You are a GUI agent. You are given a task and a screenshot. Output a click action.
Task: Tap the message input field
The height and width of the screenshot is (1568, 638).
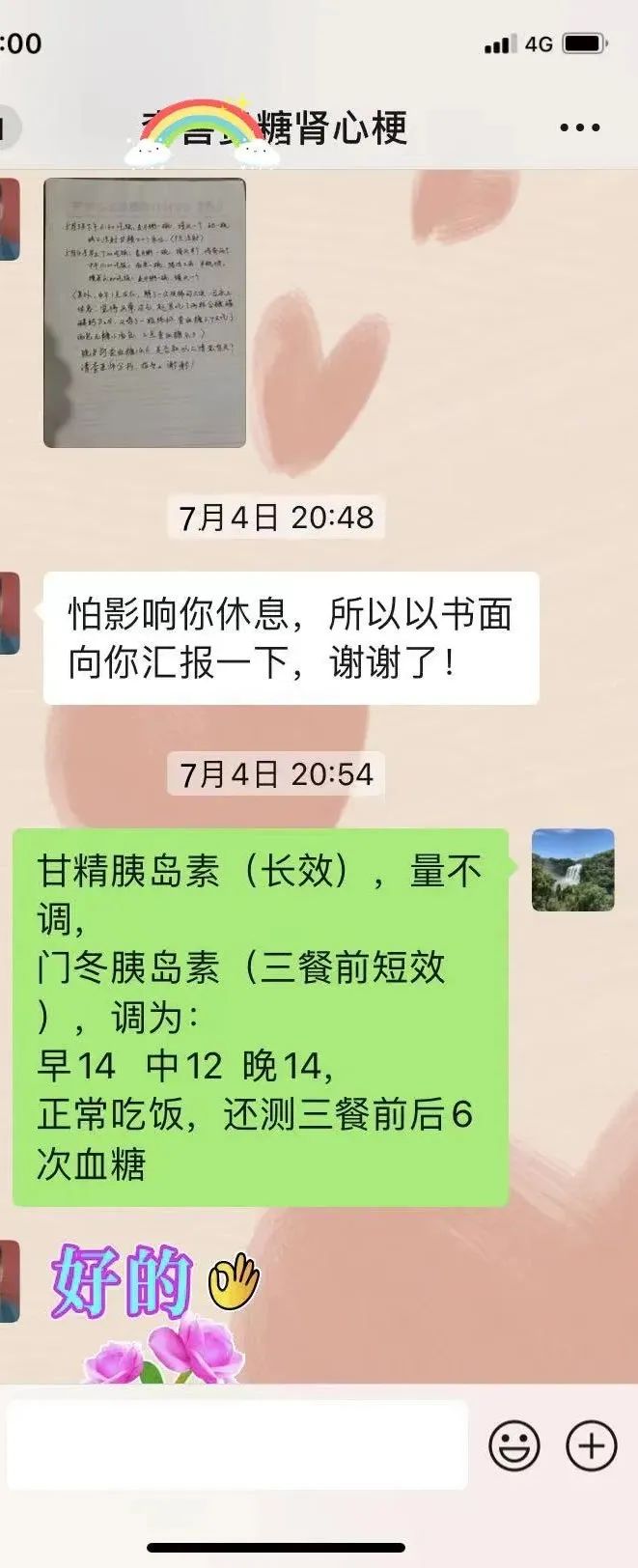(x=236, y=1444)
